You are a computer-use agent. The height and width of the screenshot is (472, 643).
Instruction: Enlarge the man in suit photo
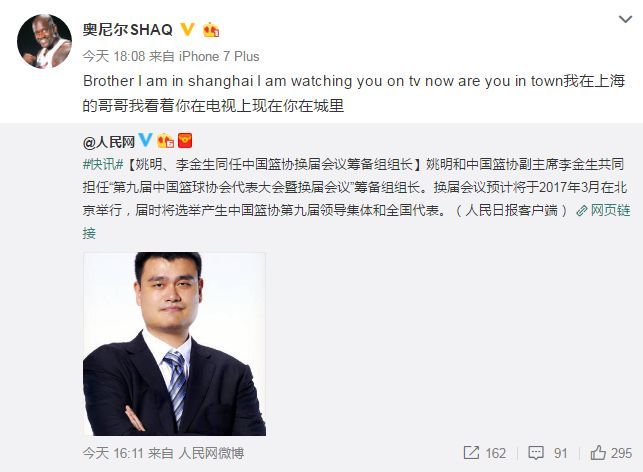[174, 343]
